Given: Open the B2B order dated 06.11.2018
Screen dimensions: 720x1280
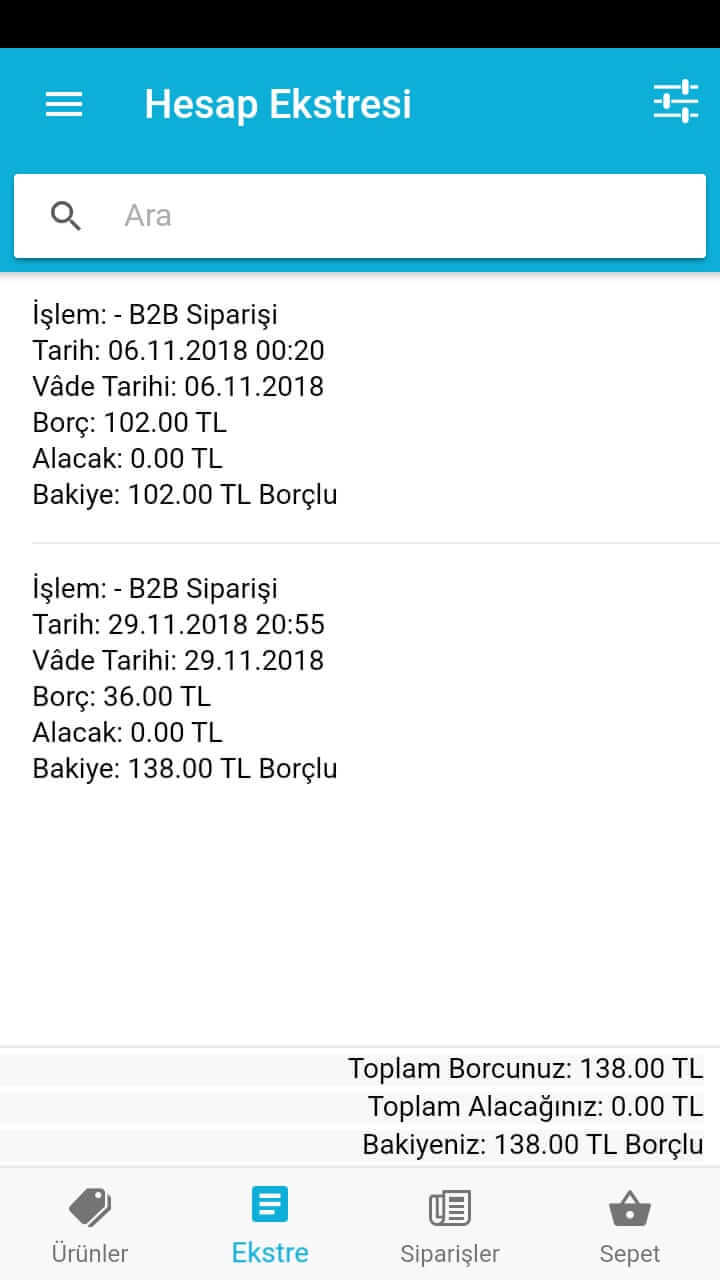Looking at the screenshot, I should tap(360, 405).
